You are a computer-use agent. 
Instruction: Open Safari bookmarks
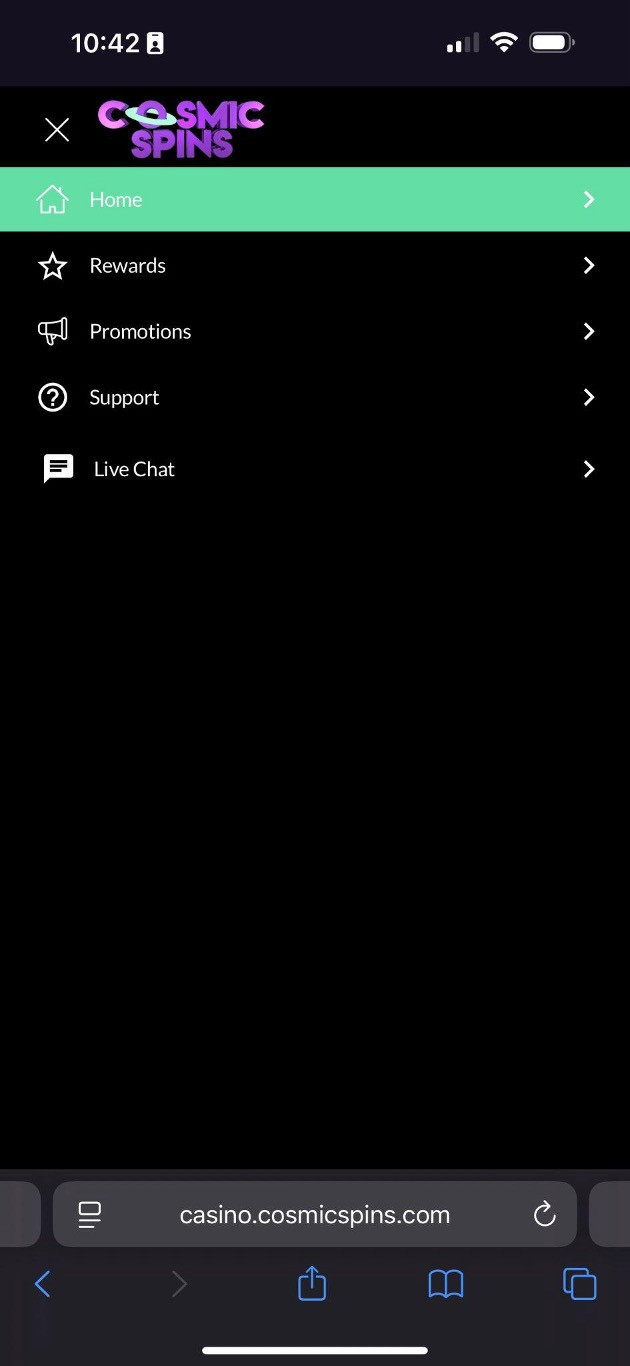click(446, 1284)
